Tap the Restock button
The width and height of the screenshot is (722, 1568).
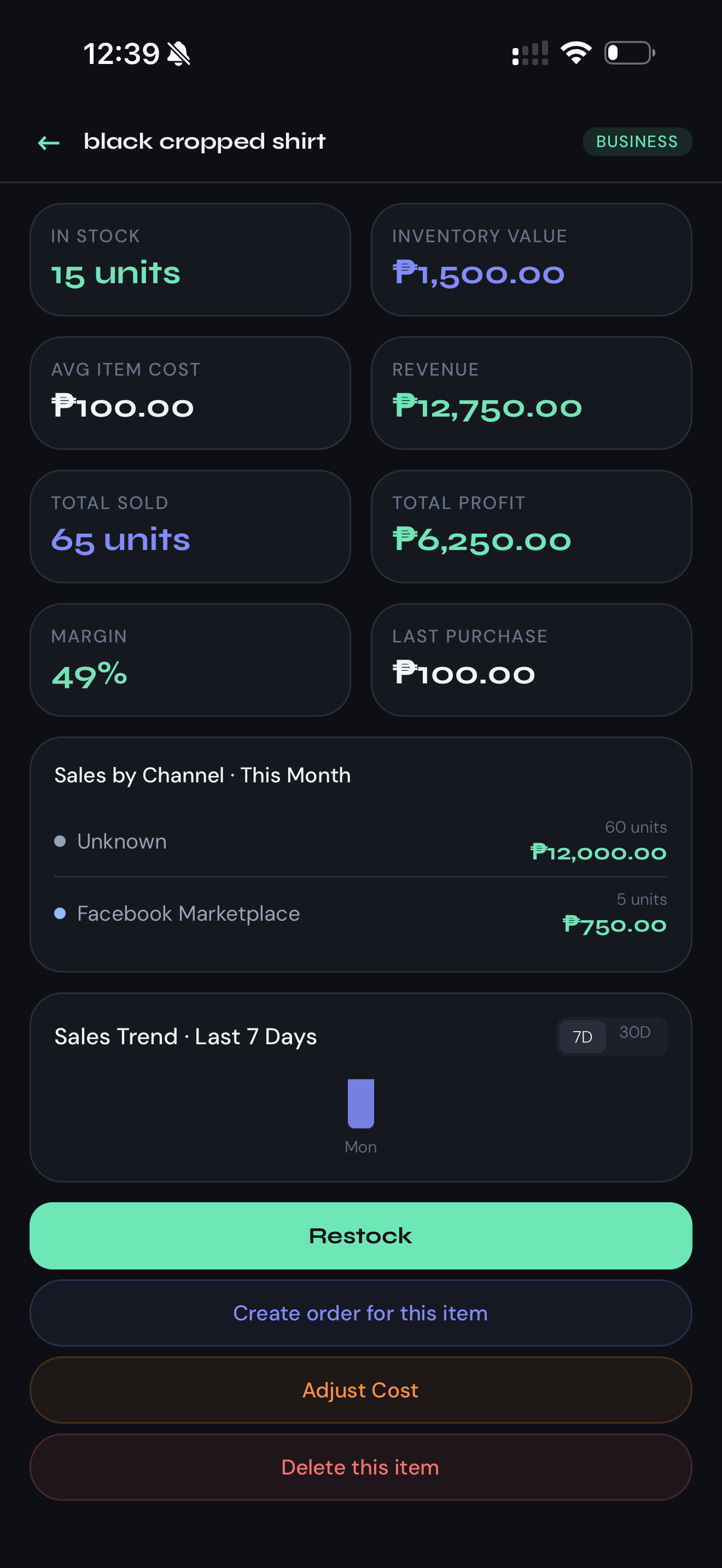[361, 1236]
